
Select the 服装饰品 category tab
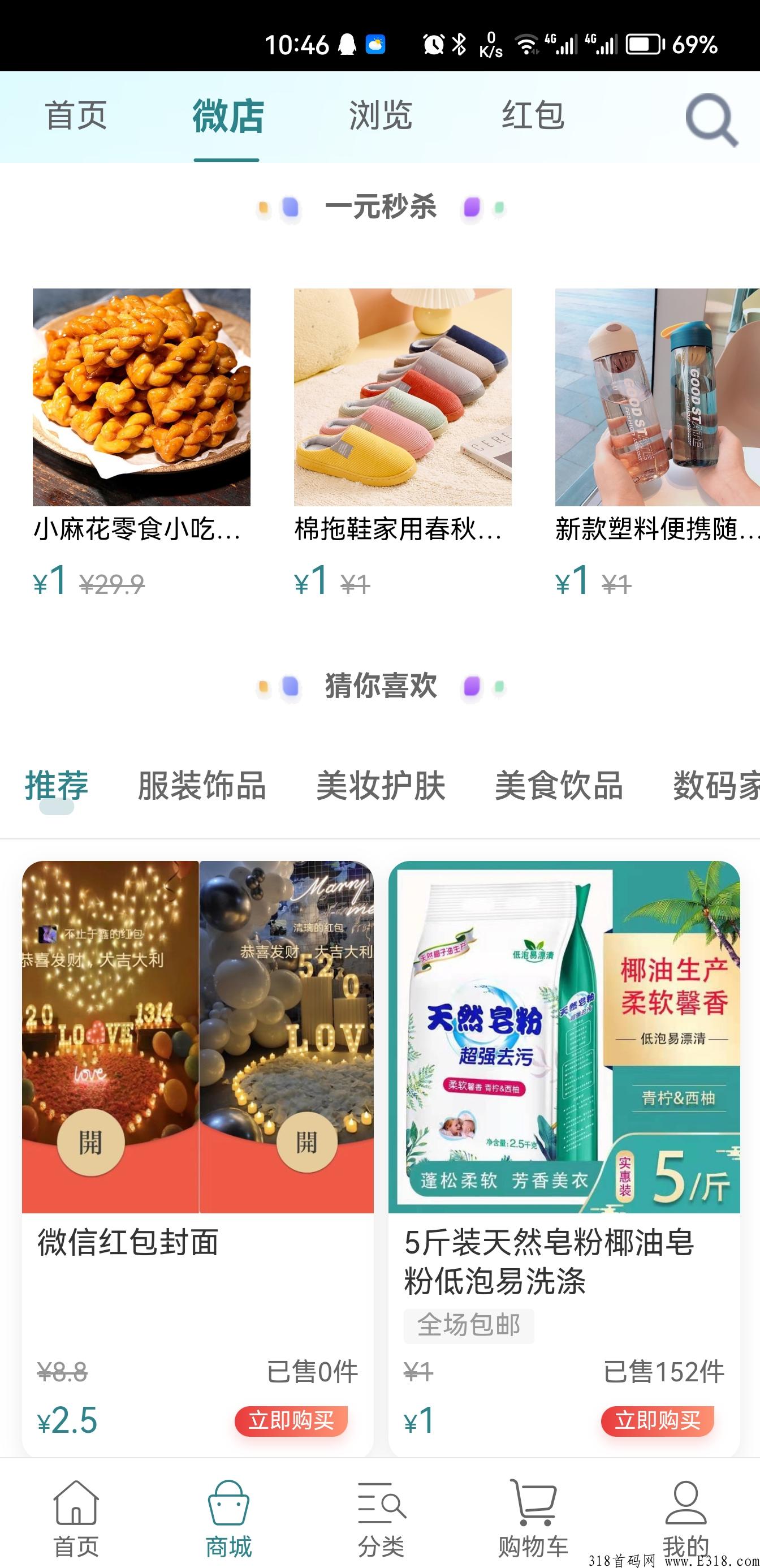[x=202, y=787]
